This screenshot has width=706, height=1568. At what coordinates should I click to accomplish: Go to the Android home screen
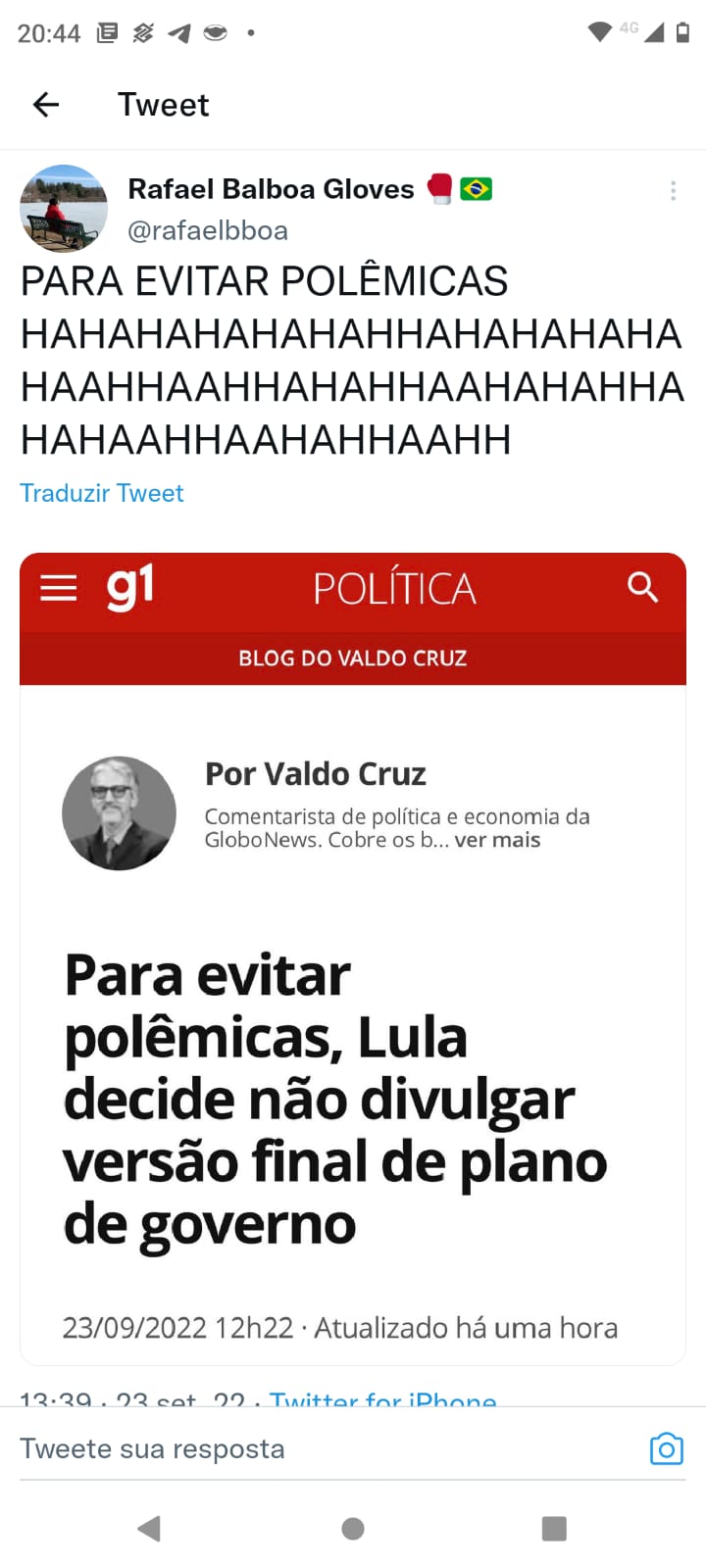click(x=353, y=1528)
